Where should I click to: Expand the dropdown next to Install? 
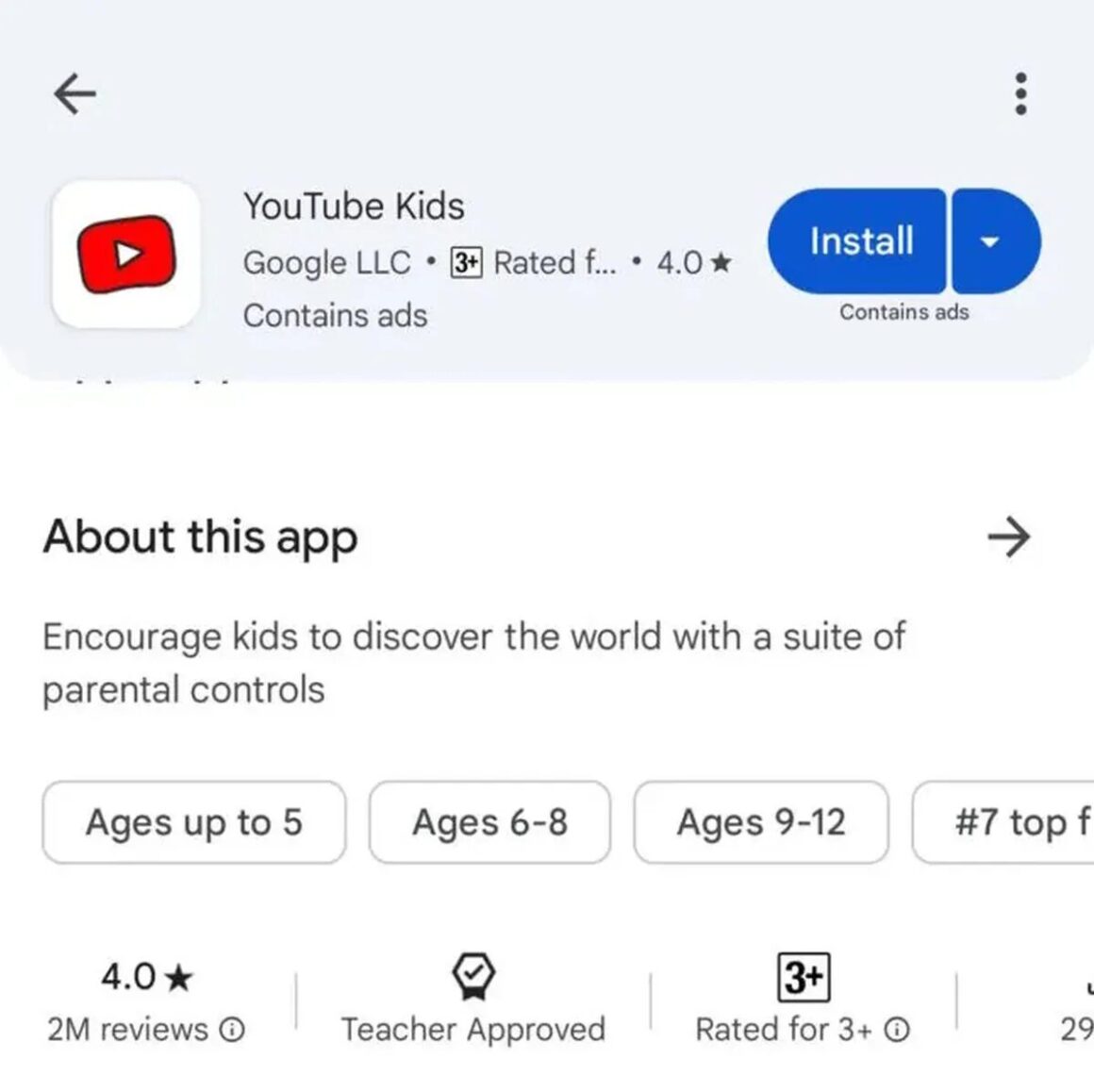(x=991, y=241)
